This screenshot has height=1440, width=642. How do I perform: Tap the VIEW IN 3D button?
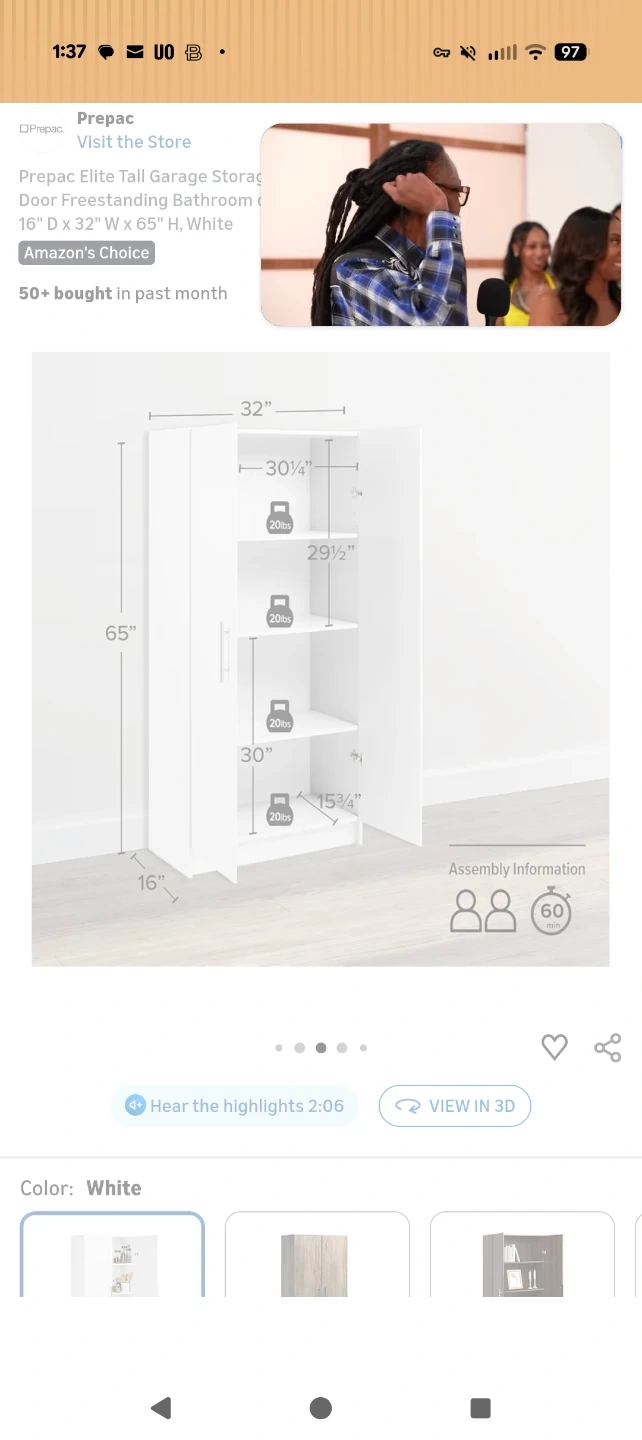tap(455, 1106)
